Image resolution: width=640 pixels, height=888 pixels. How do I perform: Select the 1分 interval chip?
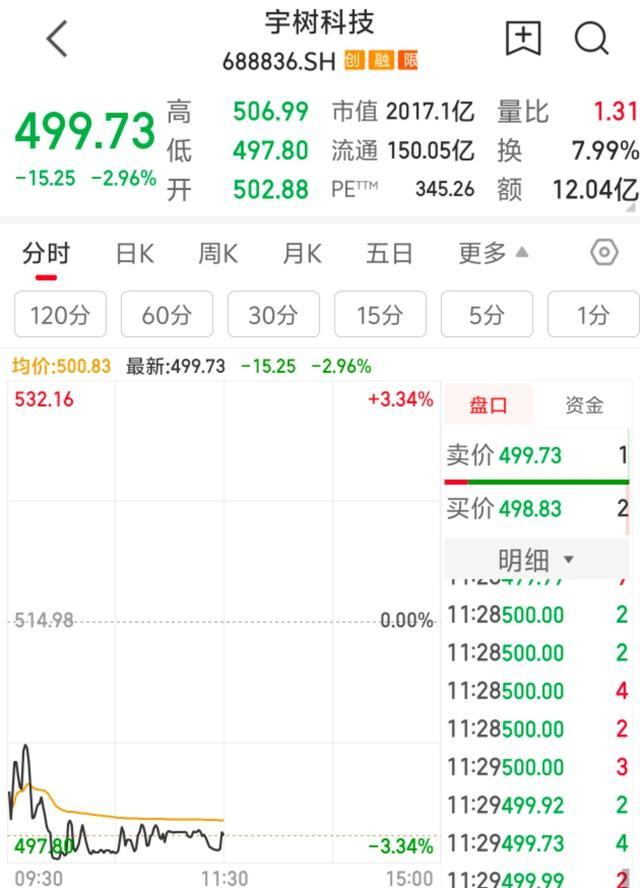(x=594, y=314)
